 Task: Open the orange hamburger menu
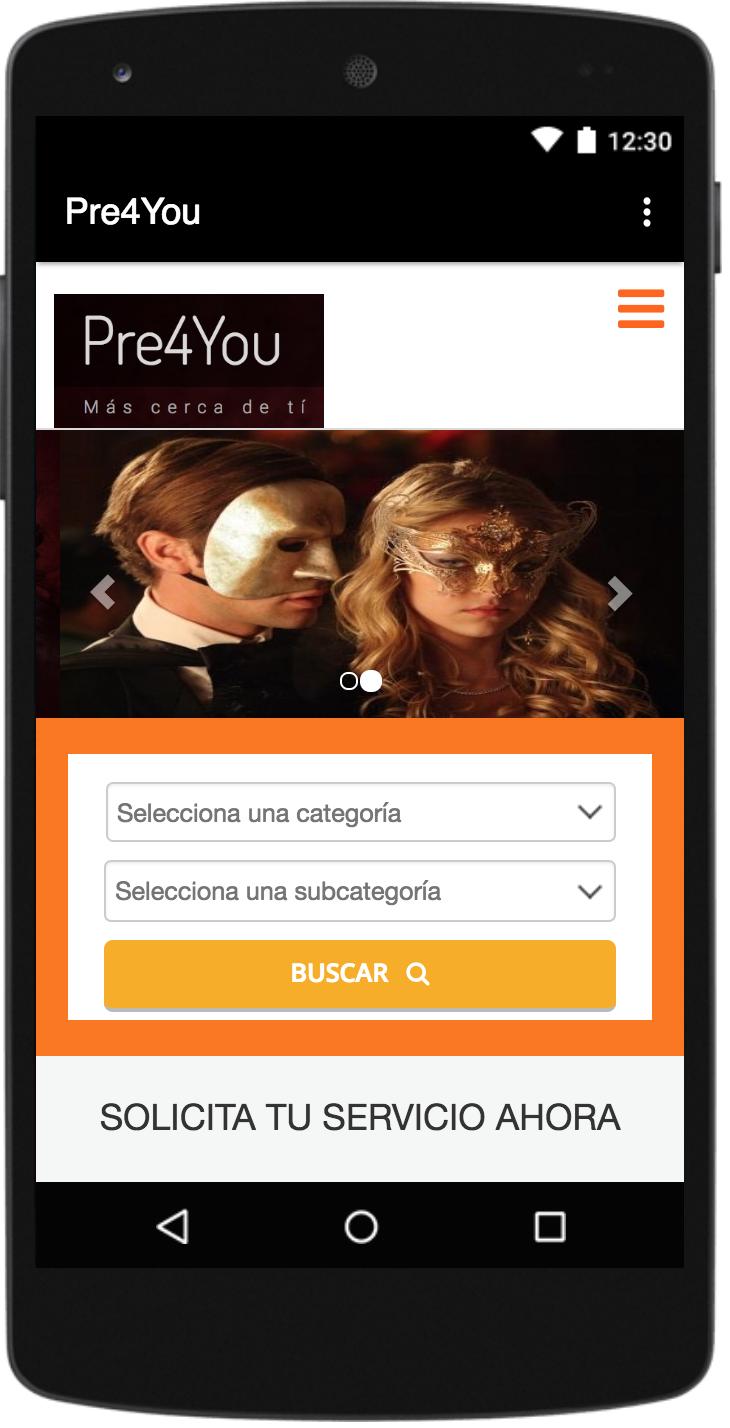coord(641,309)
